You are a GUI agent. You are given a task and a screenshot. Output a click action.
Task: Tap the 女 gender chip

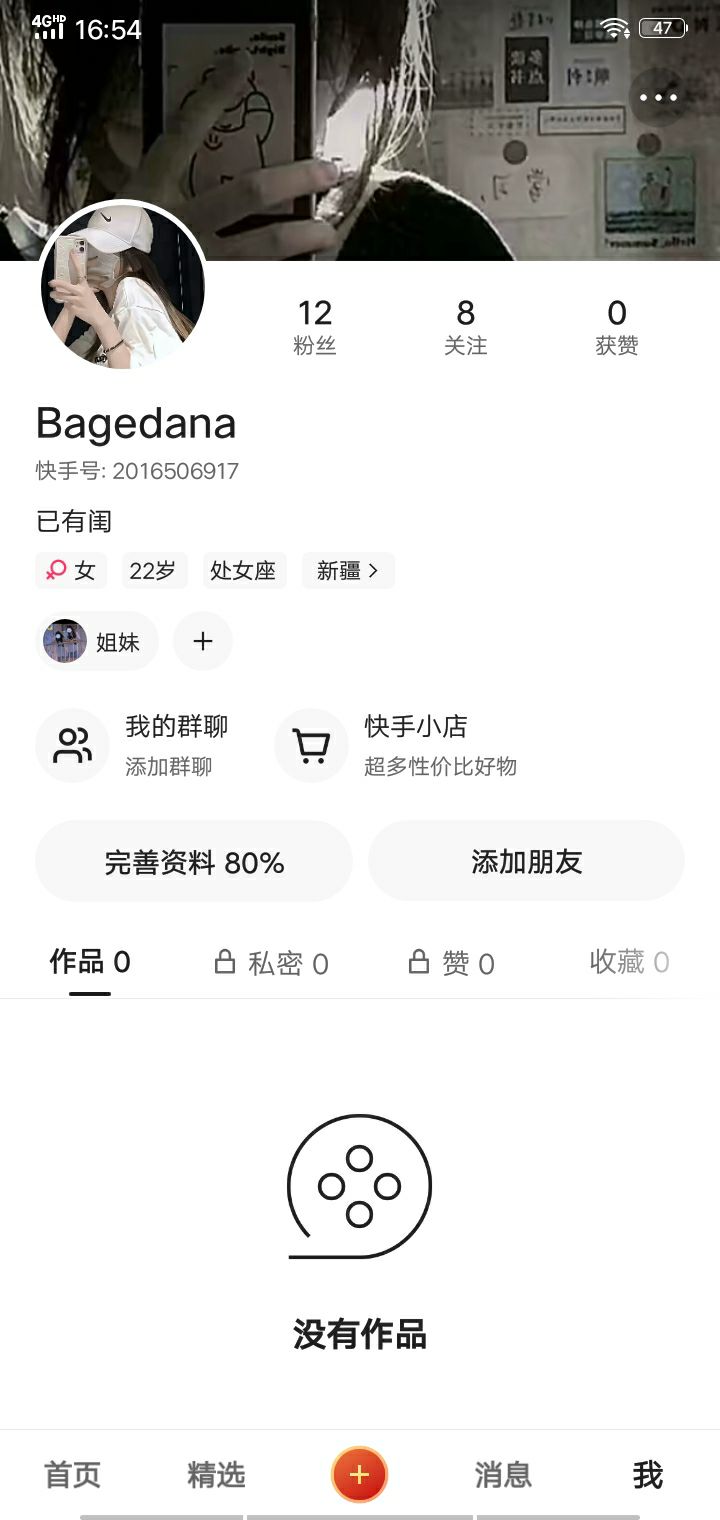click(x=71, y=571)
